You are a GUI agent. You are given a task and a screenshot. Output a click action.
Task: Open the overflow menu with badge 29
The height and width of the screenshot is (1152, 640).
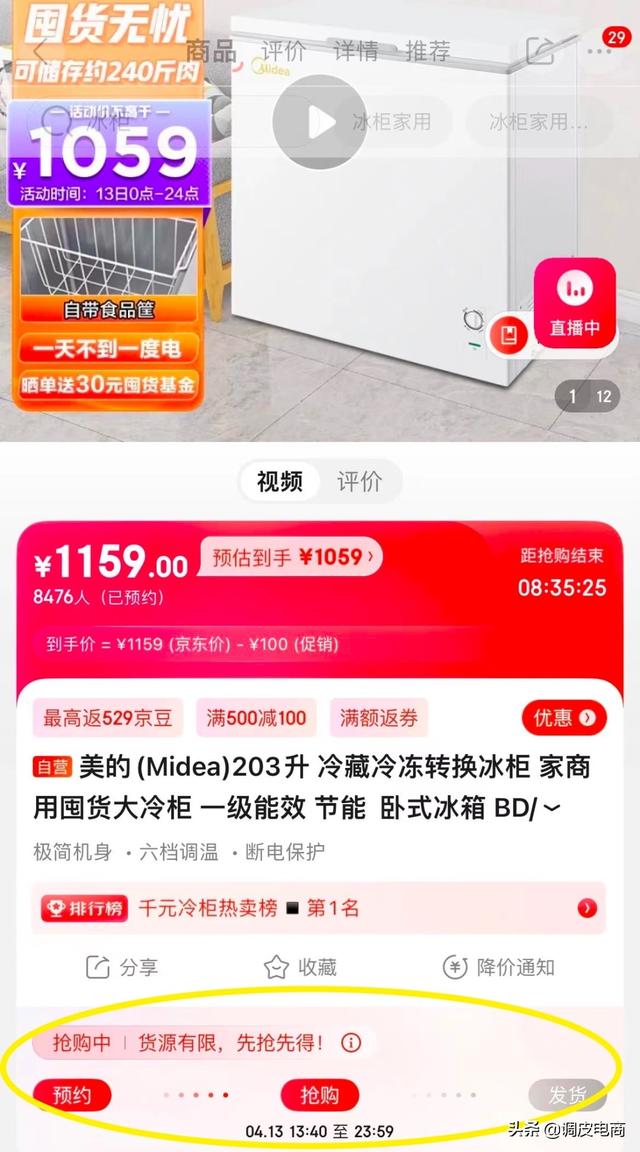(x=602, y=51)
